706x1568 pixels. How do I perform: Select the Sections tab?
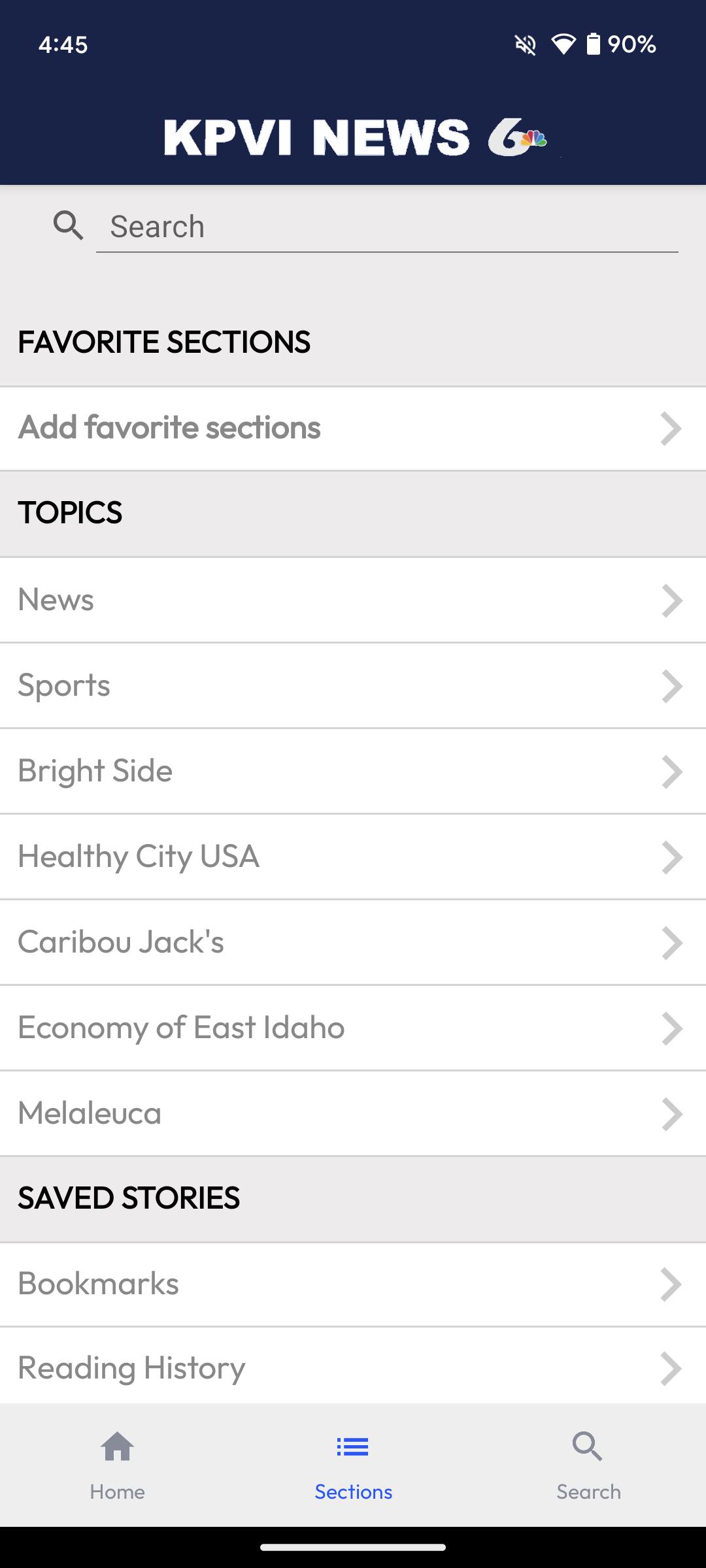353,1465
